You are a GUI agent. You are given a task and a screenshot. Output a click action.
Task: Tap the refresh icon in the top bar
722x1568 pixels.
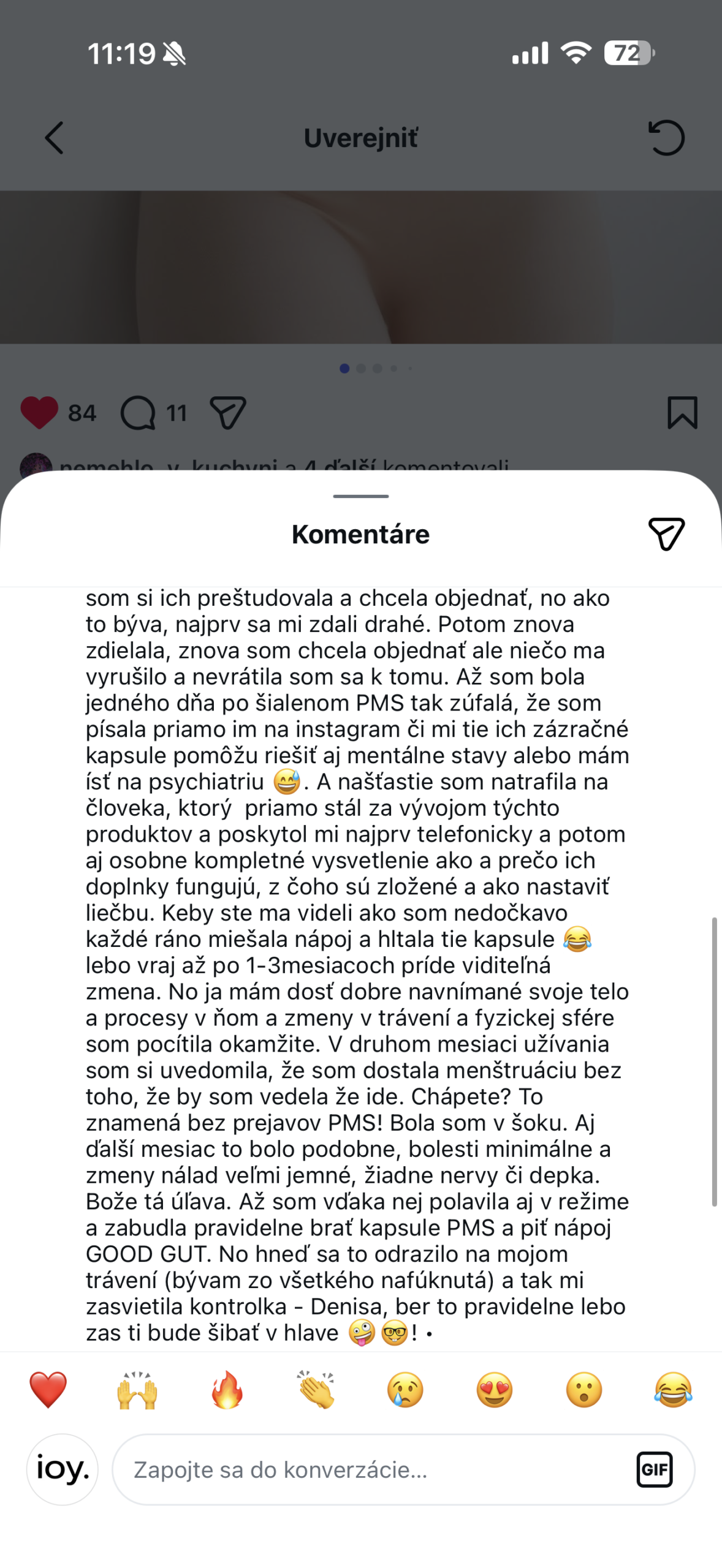point(666,138)
